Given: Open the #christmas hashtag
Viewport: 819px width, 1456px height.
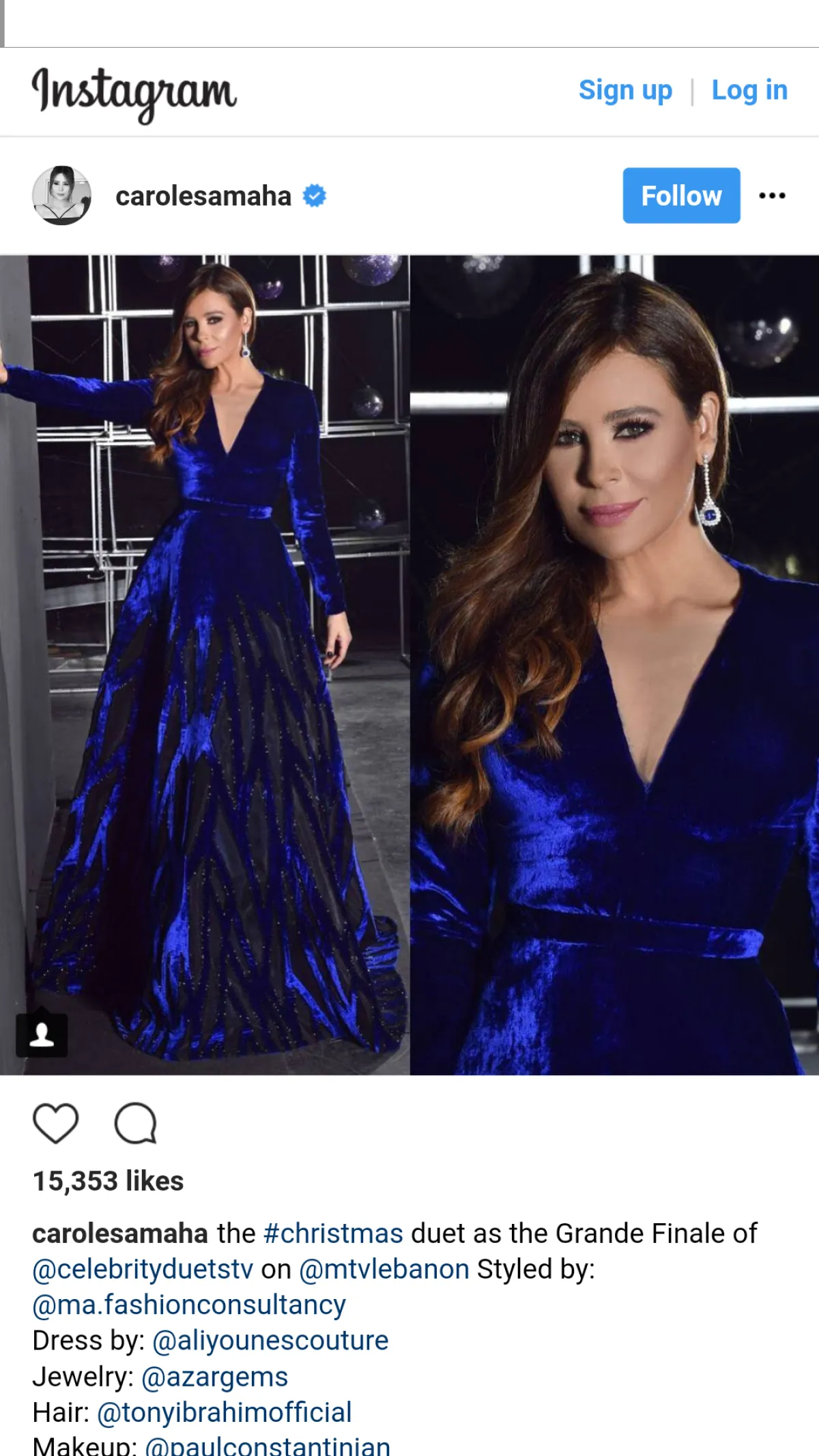Looking at the screenshot, I should [x=333, y=1233].
